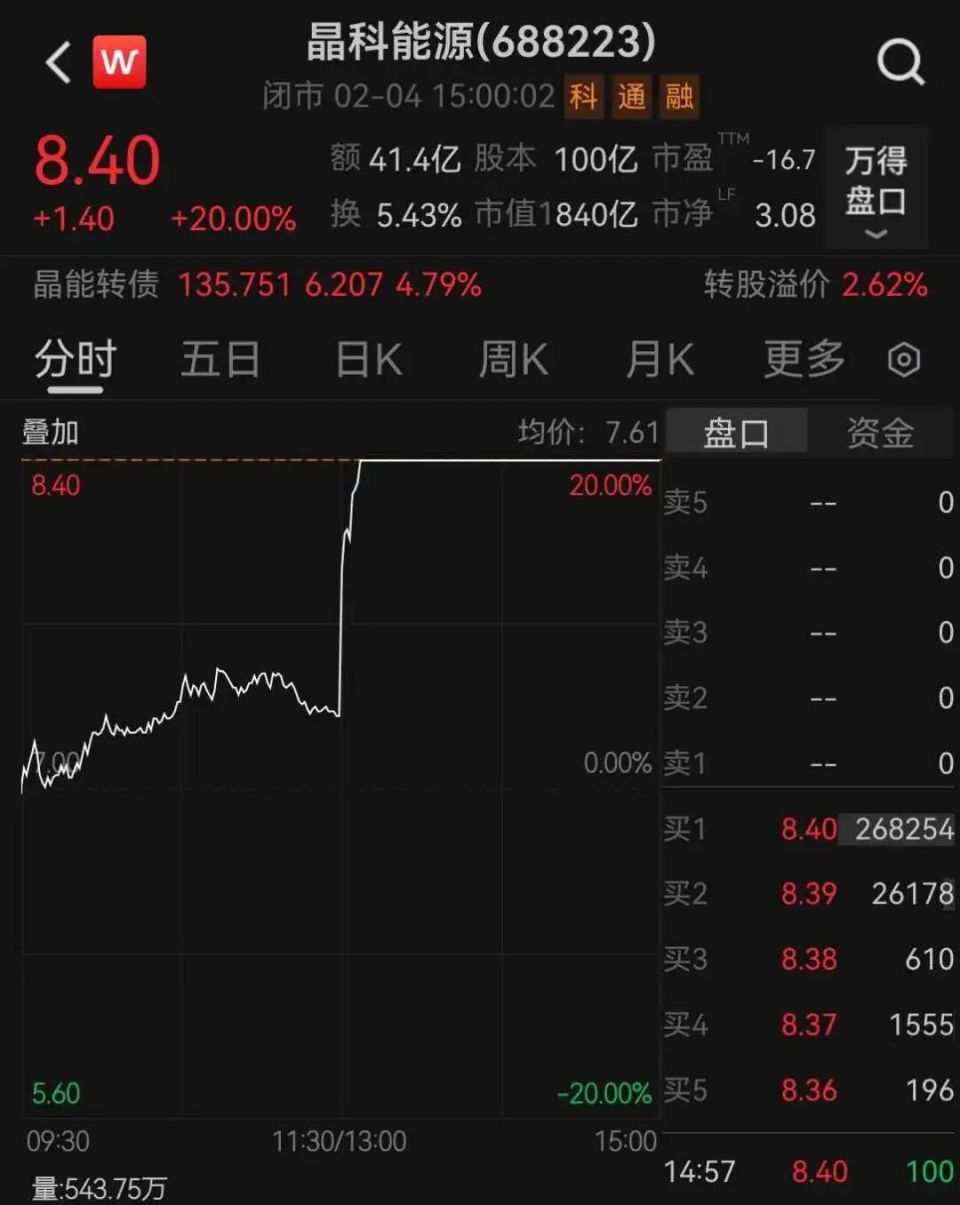The image size is (960, 1205).
Task: Open the chart settings gear icon
Action: click(x=903, y=360)
